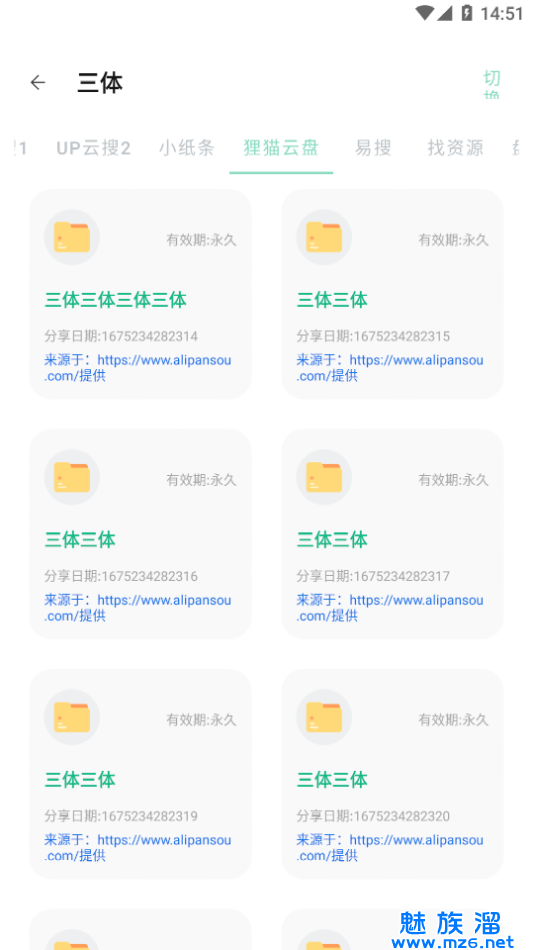Open the 三体三体三体三体 folder card

coord(141,294)
